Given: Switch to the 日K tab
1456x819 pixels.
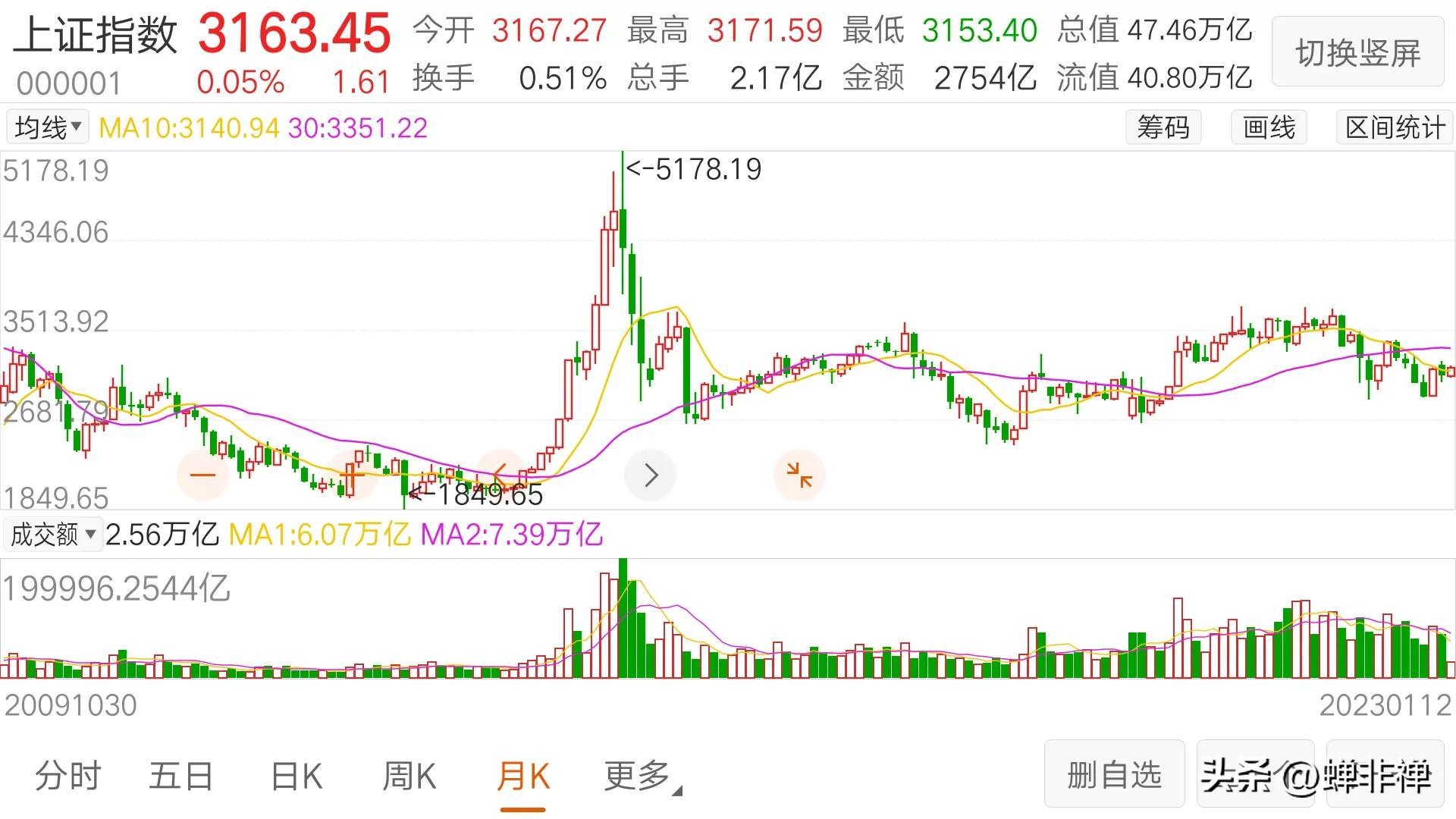Looking at the screenshot, I should [297, 776].
